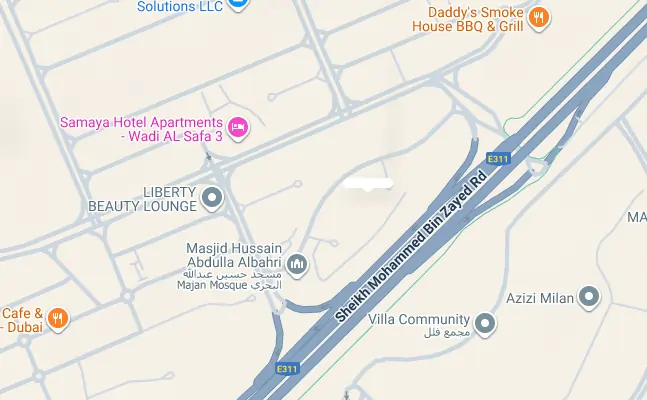647x400 pixels.
Task: Open Samaya Hotel Apartments map pin
Action: [238, 127]
